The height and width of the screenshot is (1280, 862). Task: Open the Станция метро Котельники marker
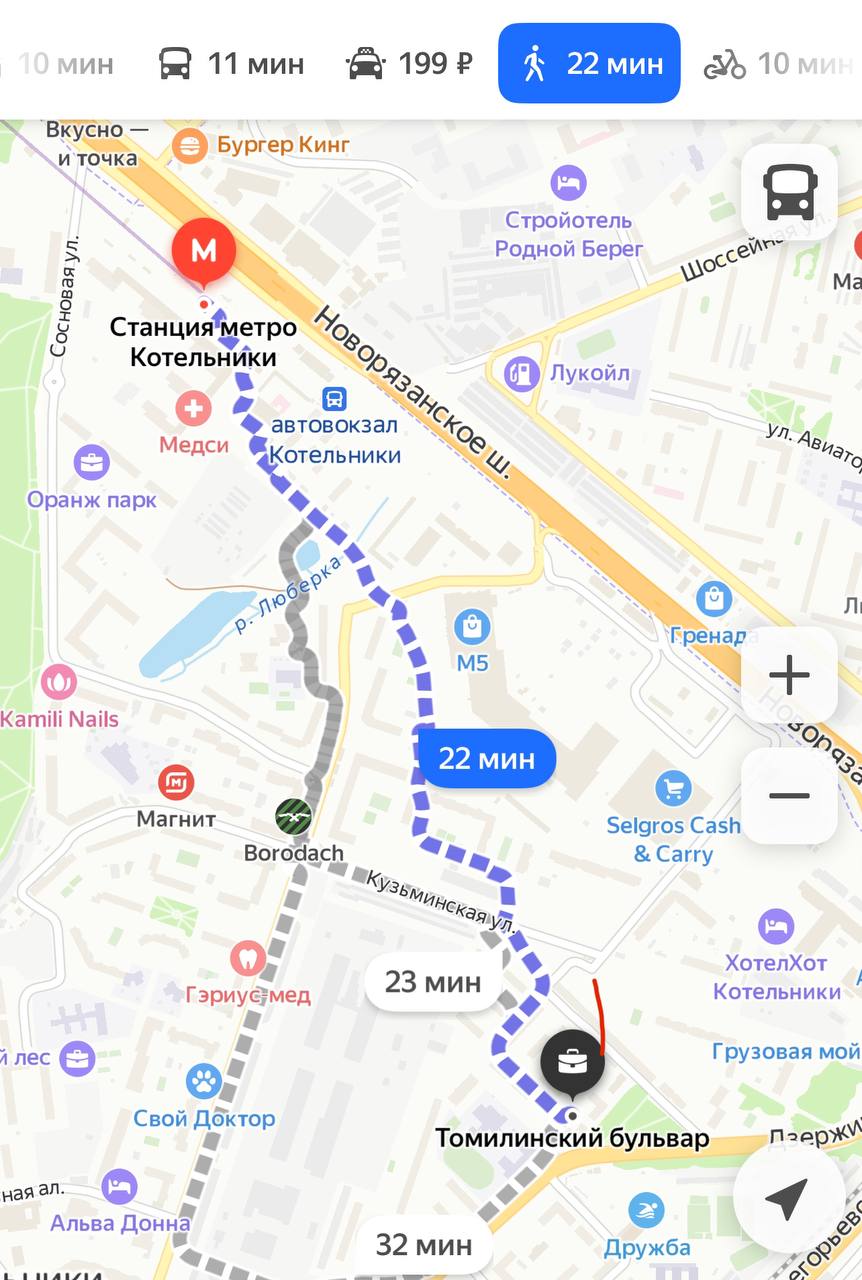(x=203, y=250)
